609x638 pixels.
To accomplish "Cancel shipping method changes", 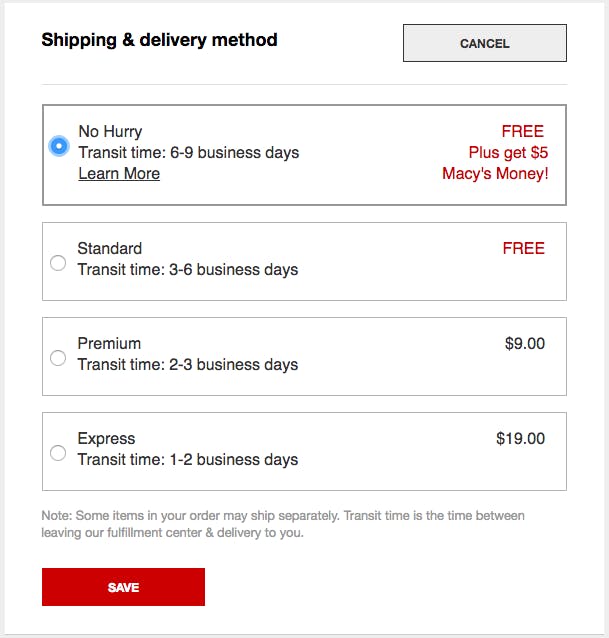I will (x=484, y=43).
